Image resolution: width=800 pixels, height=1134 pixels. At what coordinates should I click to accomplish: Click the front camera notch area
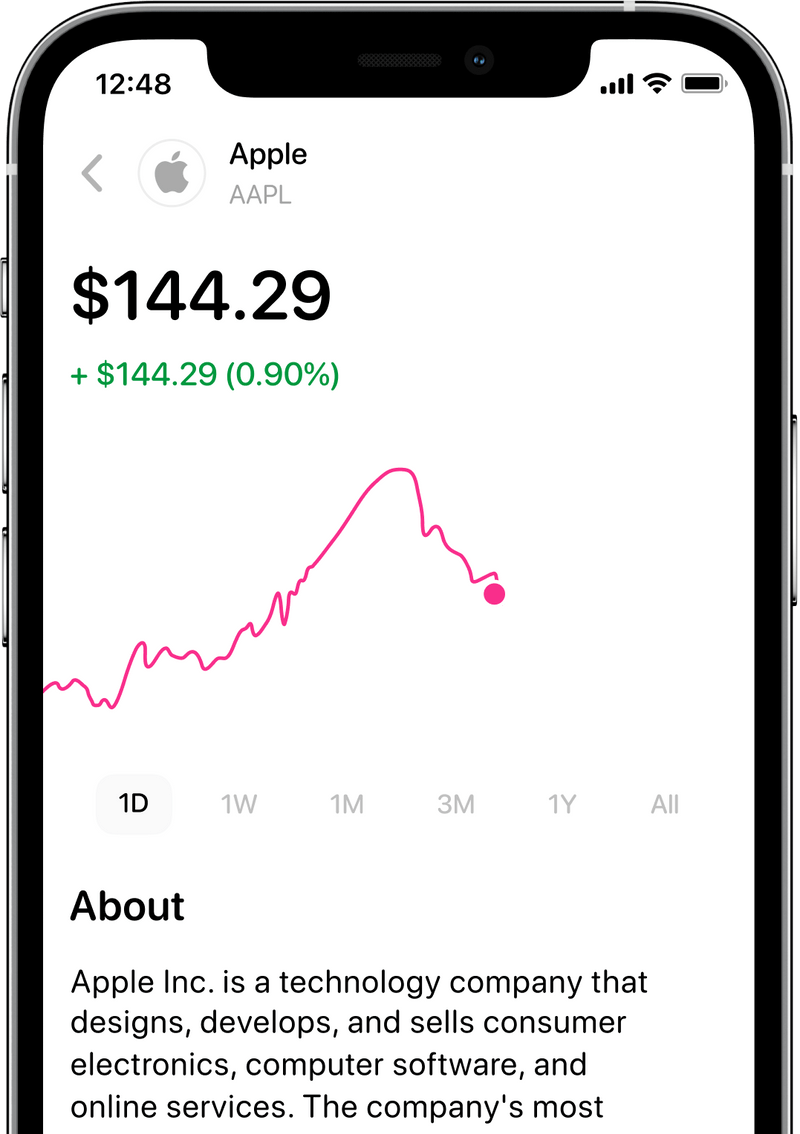click(400, 58)
